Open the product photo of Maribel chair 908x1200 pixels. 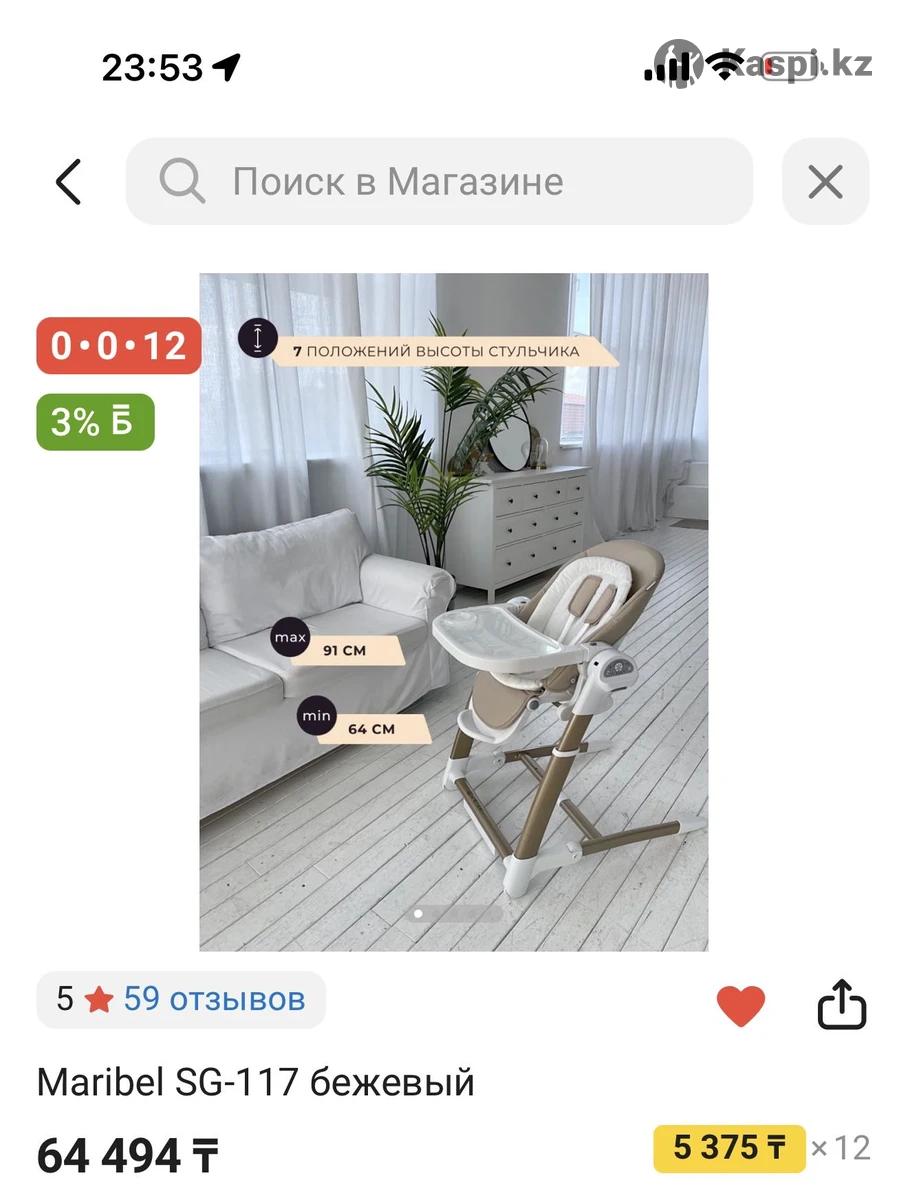pyautogui.click(x=454, y=611)
